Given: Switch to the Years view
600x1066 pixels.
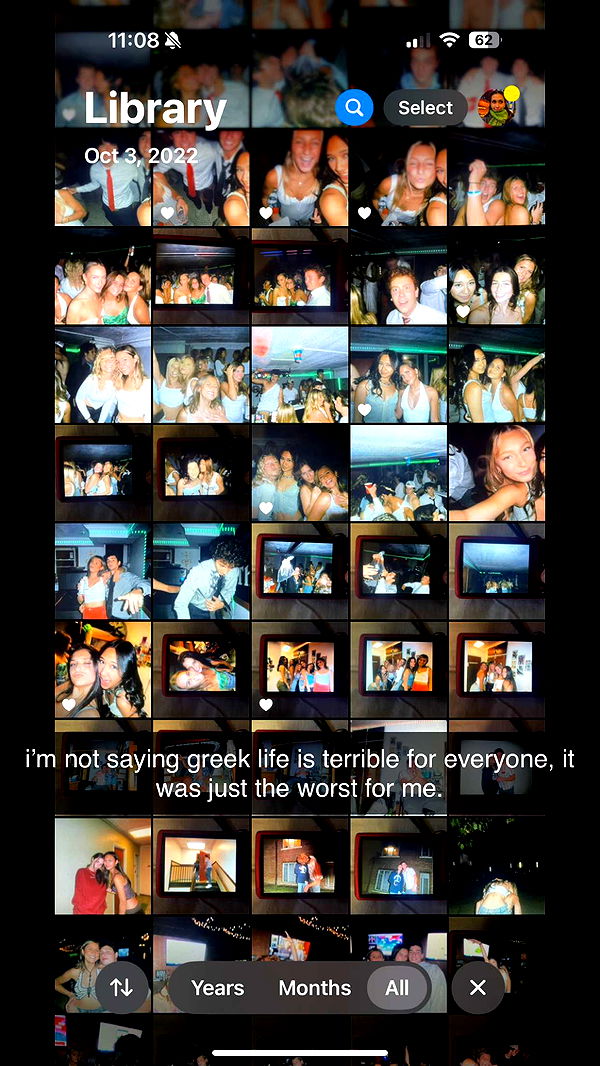Looking at the screenshot, I should (x=217, y=988).
